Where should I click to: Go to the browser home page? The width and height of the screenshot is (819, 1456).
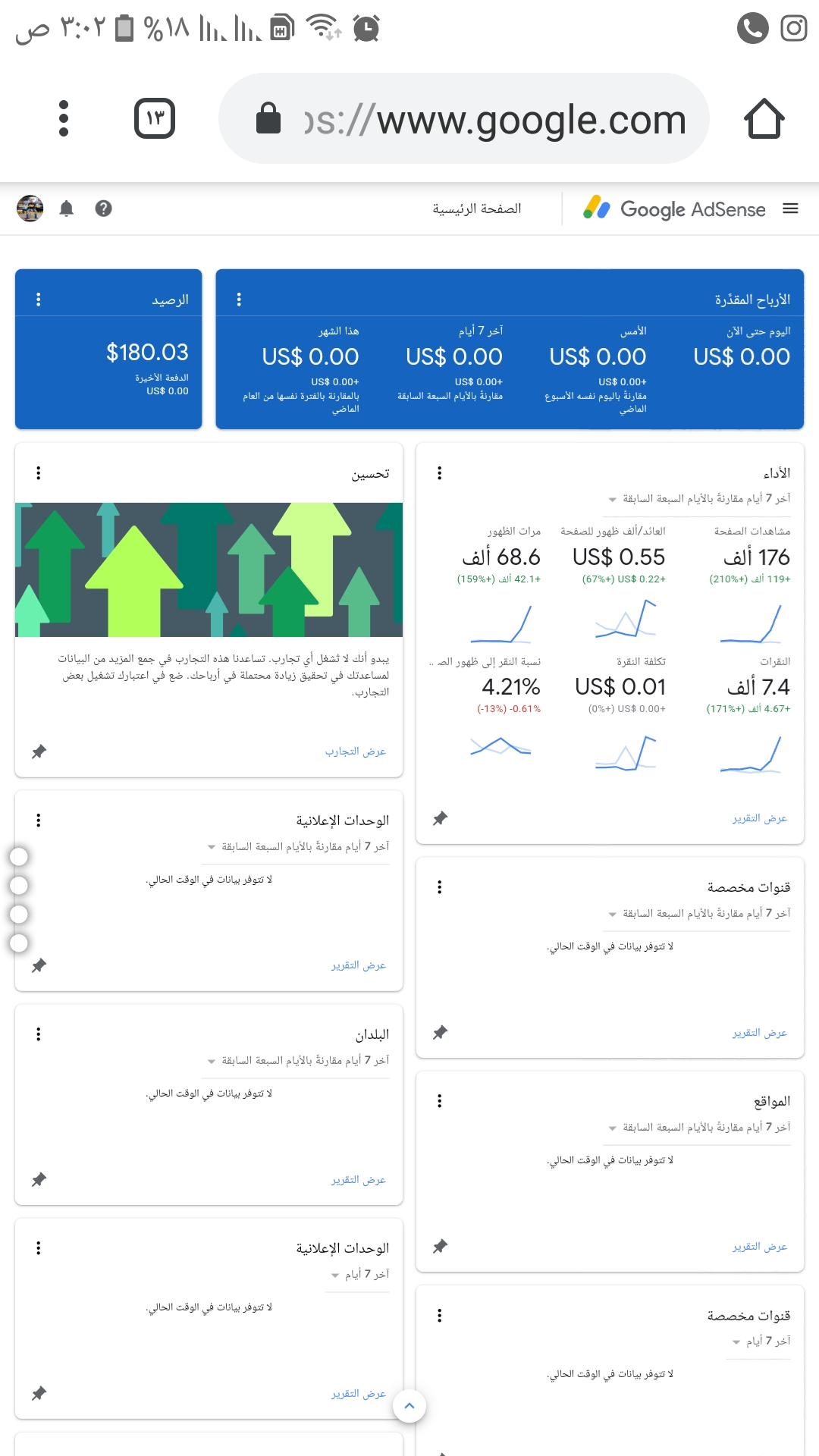(x=764, y=118)
